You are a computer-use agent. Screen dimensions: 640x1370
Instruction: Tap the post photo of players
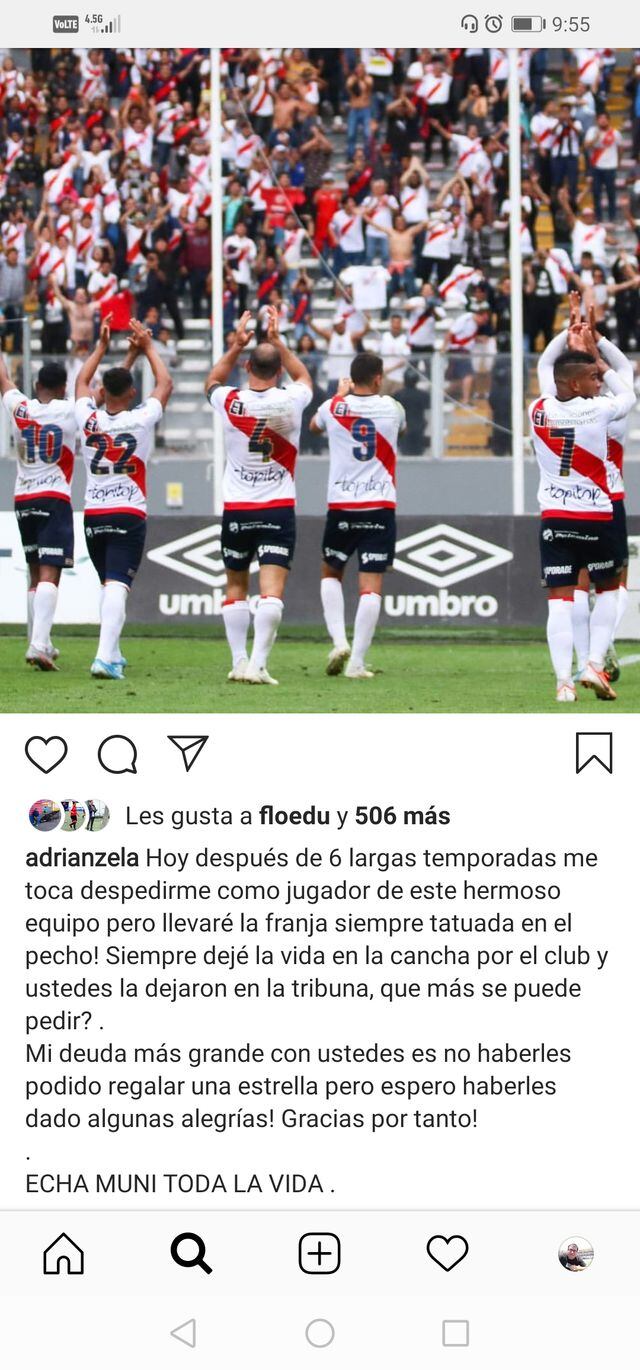pos(320,380)
